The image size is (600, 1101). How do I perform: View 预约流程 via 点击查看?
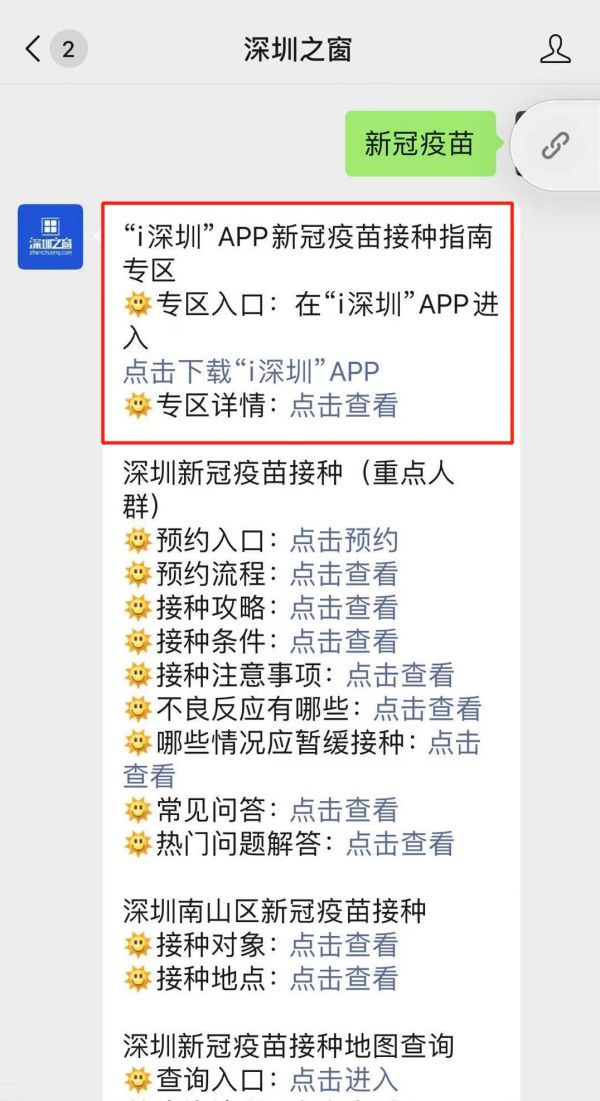(344, 574)
